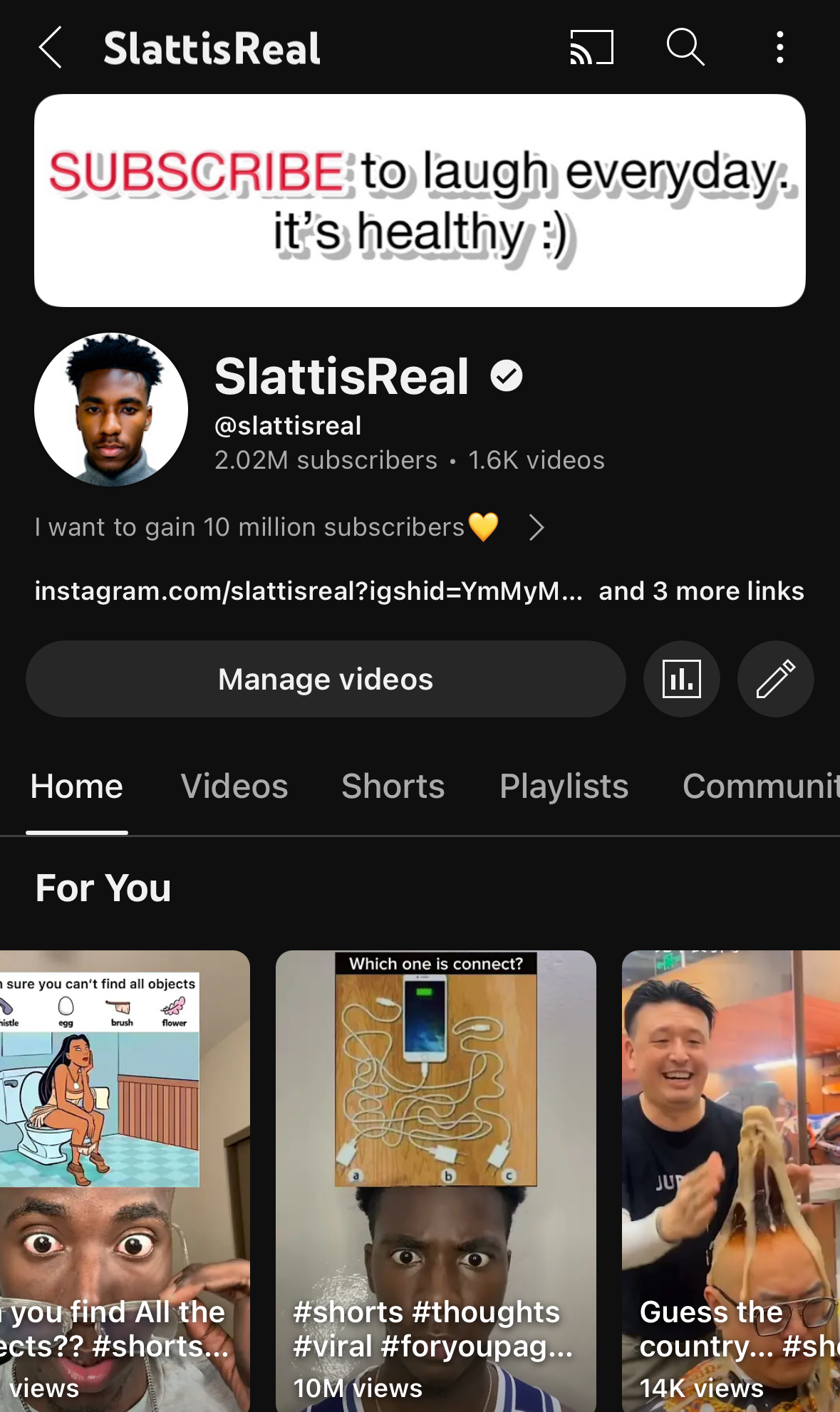Go back using the top arrow
Viewport: 840px width, 1412px height.
[x=51, y=48]
